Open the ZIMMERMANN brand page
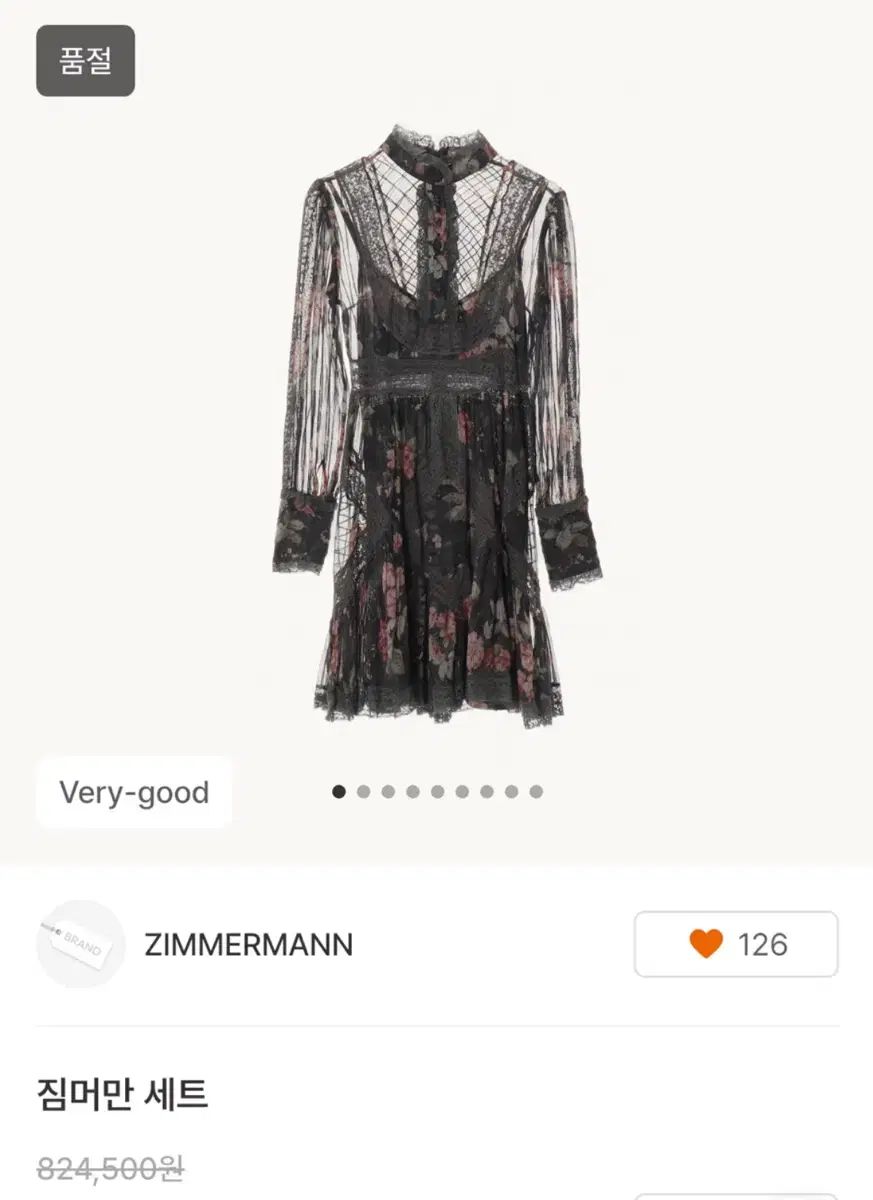Image resolution: width=873 pixels, height=1200 pixels. 248,945
